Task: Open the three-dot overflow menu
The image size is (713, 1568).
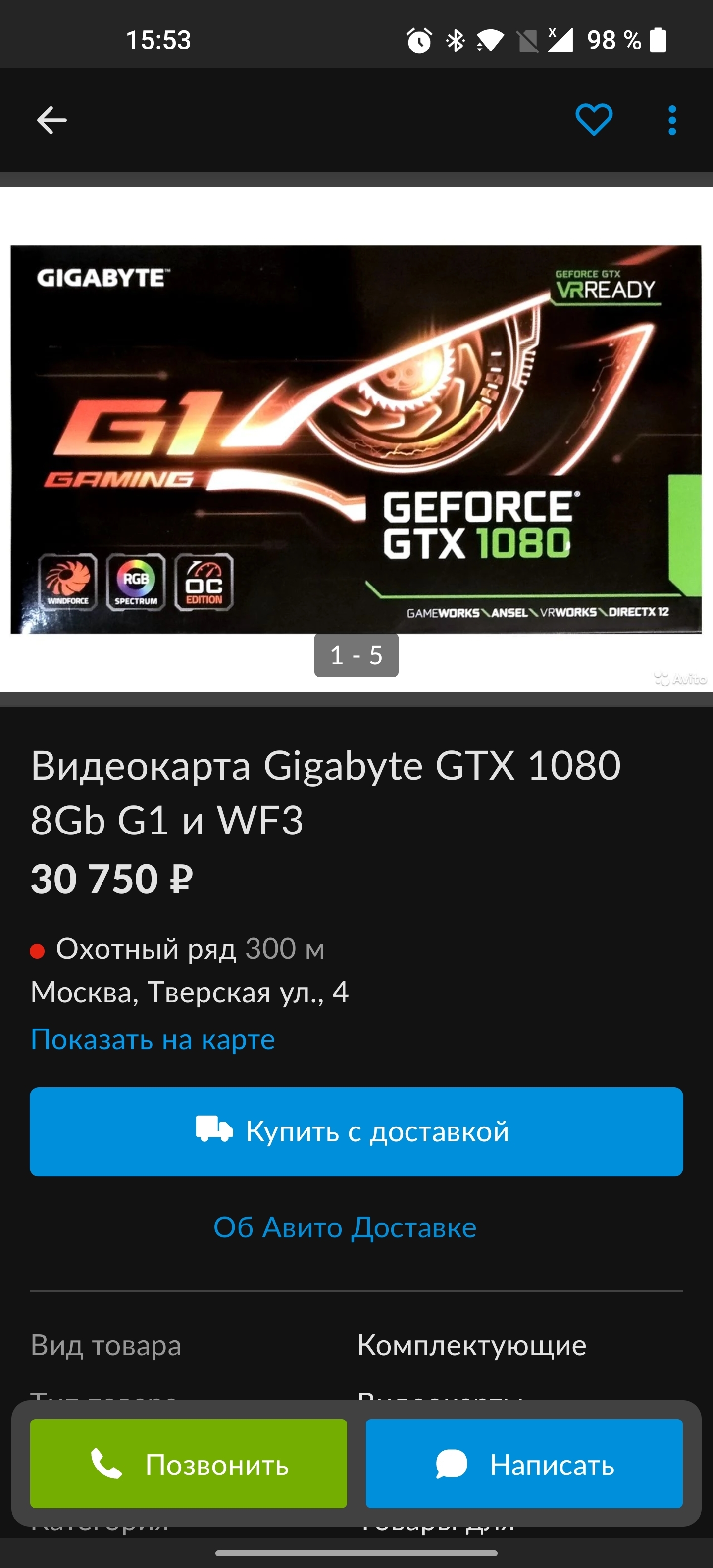Action: [x=671, y=120]
